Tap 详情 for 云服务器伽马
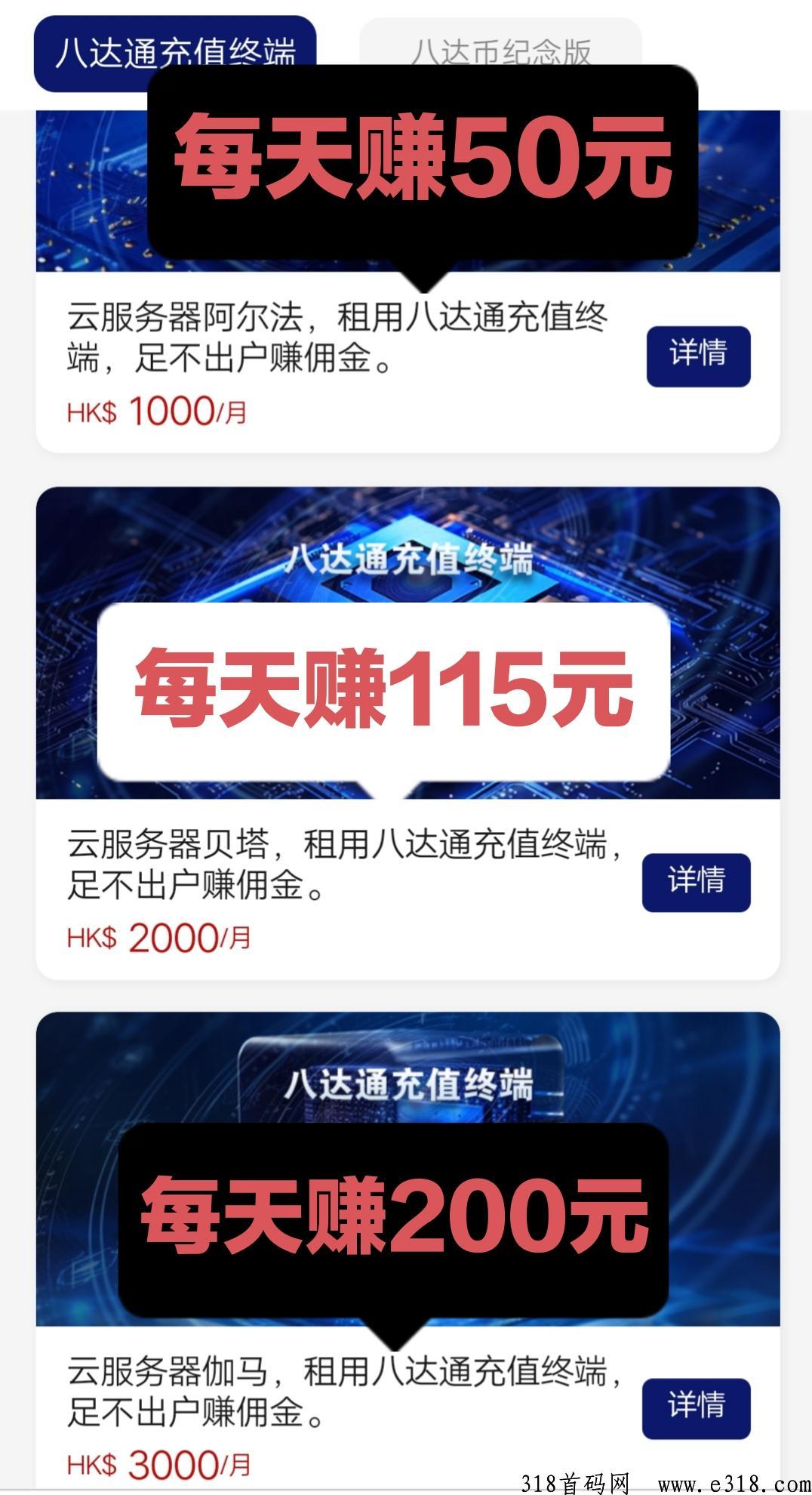The width and height of the screenshot is (812, 1495). click(x=696, y=1408)
